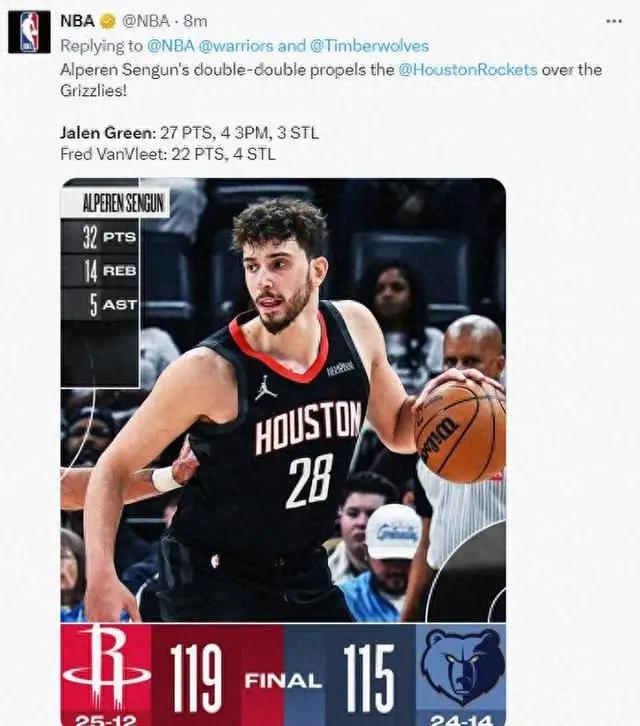Viewport: 640px width, 726px height.
Task: Open the @Timberwolves mention link
Action: (369, 45)
